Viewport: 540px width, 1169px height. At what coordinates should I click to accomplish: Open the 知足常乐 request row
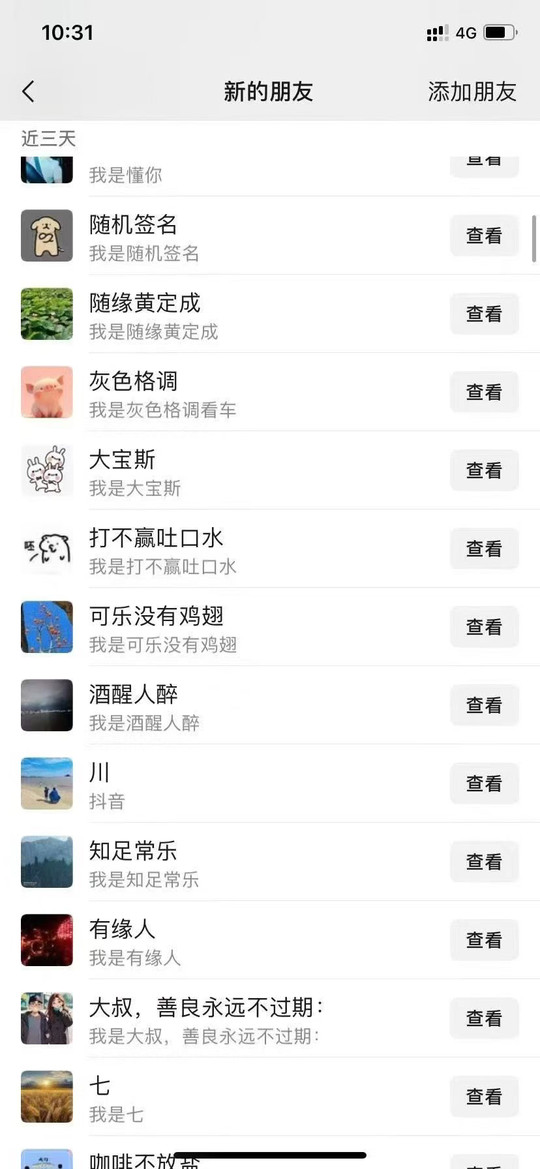270,862
